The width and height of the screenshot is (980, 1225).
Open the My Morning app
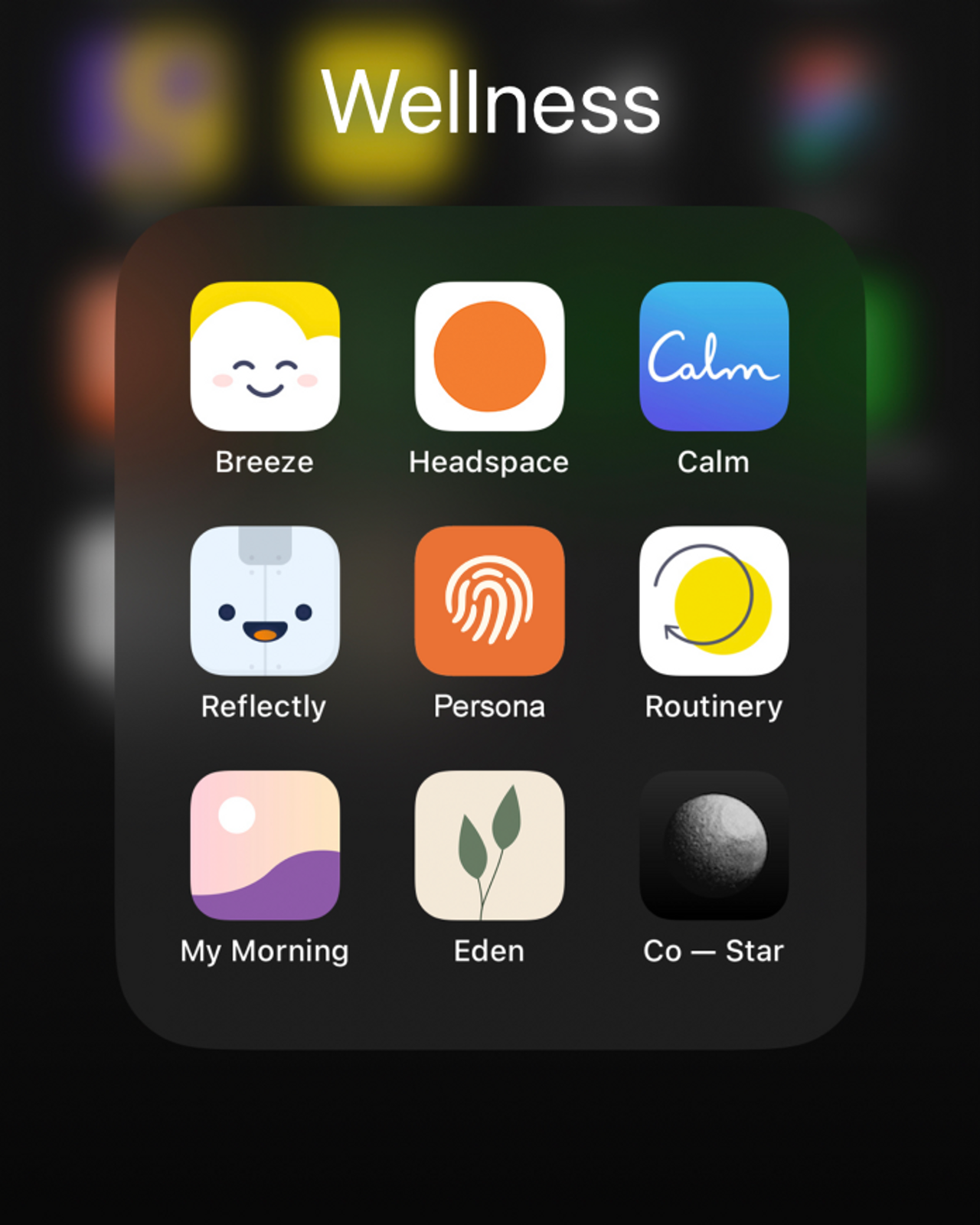[265, 845]
